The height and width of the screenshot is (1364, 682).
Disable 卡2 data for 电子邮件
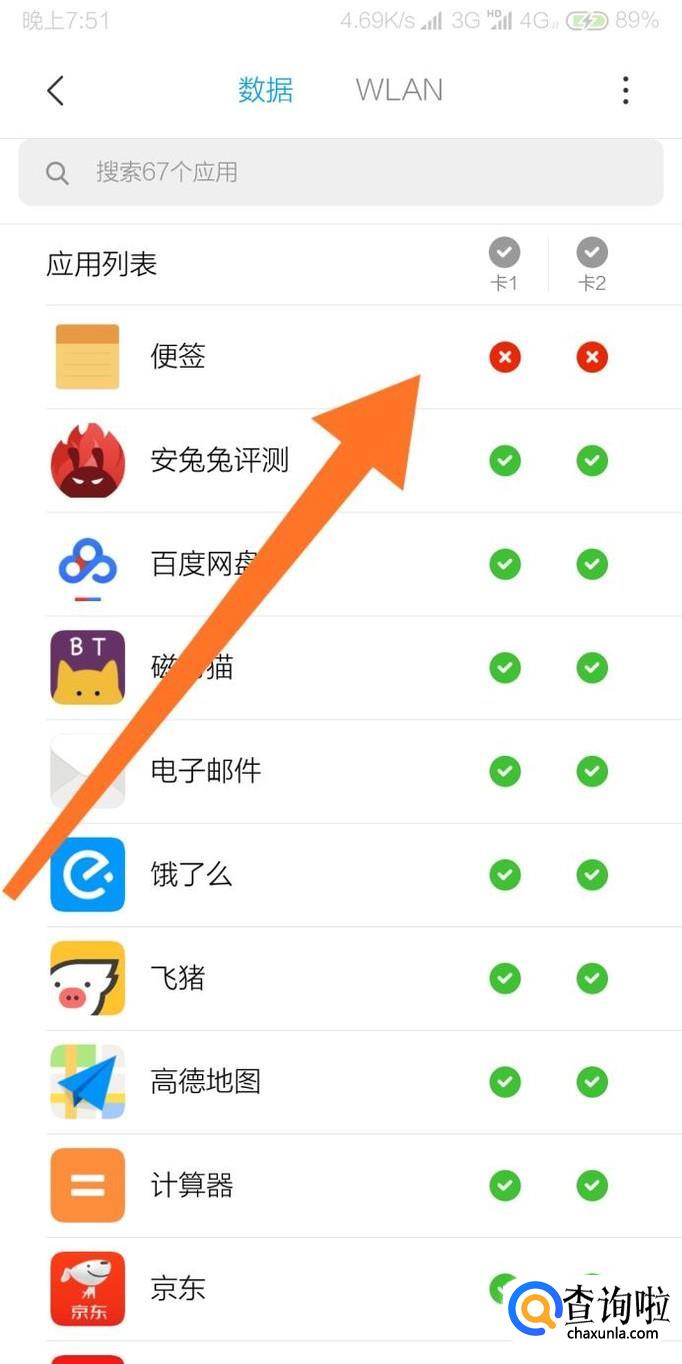[592, 771]
